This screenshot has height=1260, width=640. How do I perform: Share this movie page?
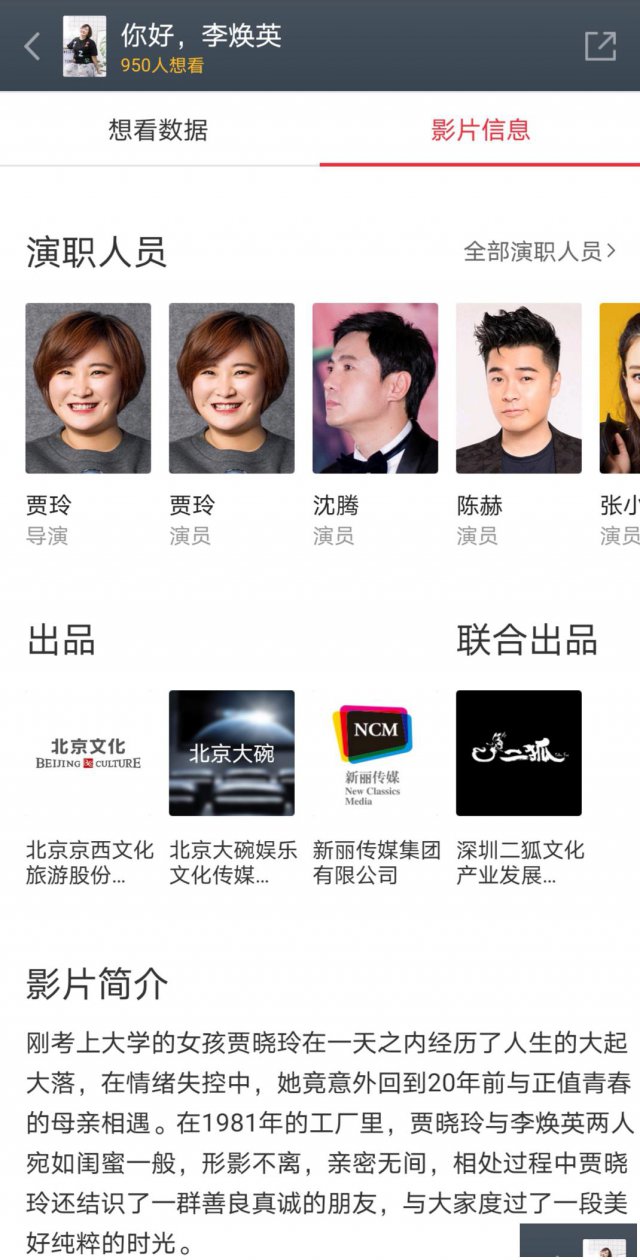600,46
